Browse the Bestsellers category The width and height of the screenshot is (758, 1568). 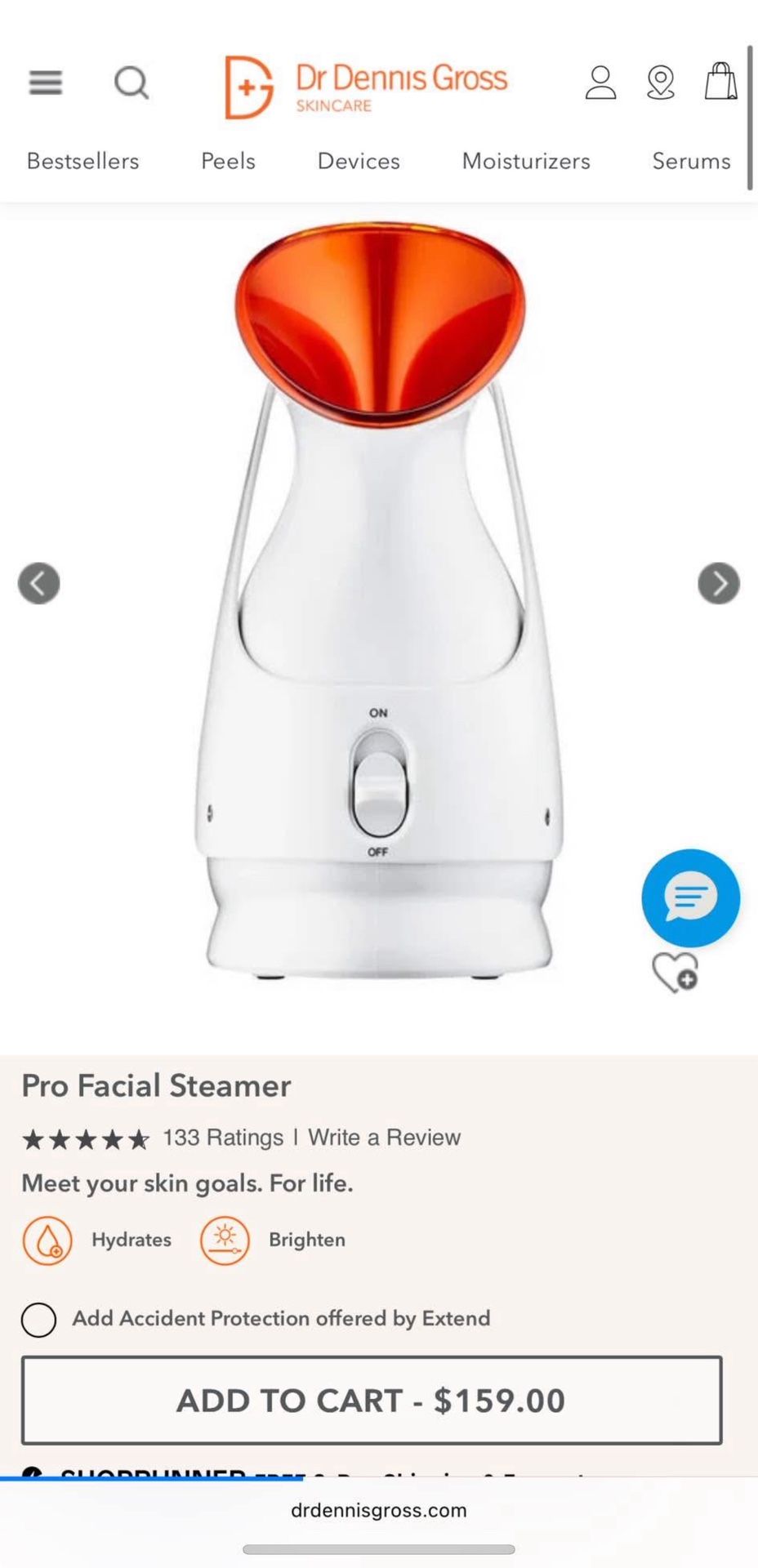tap(82, 161)
